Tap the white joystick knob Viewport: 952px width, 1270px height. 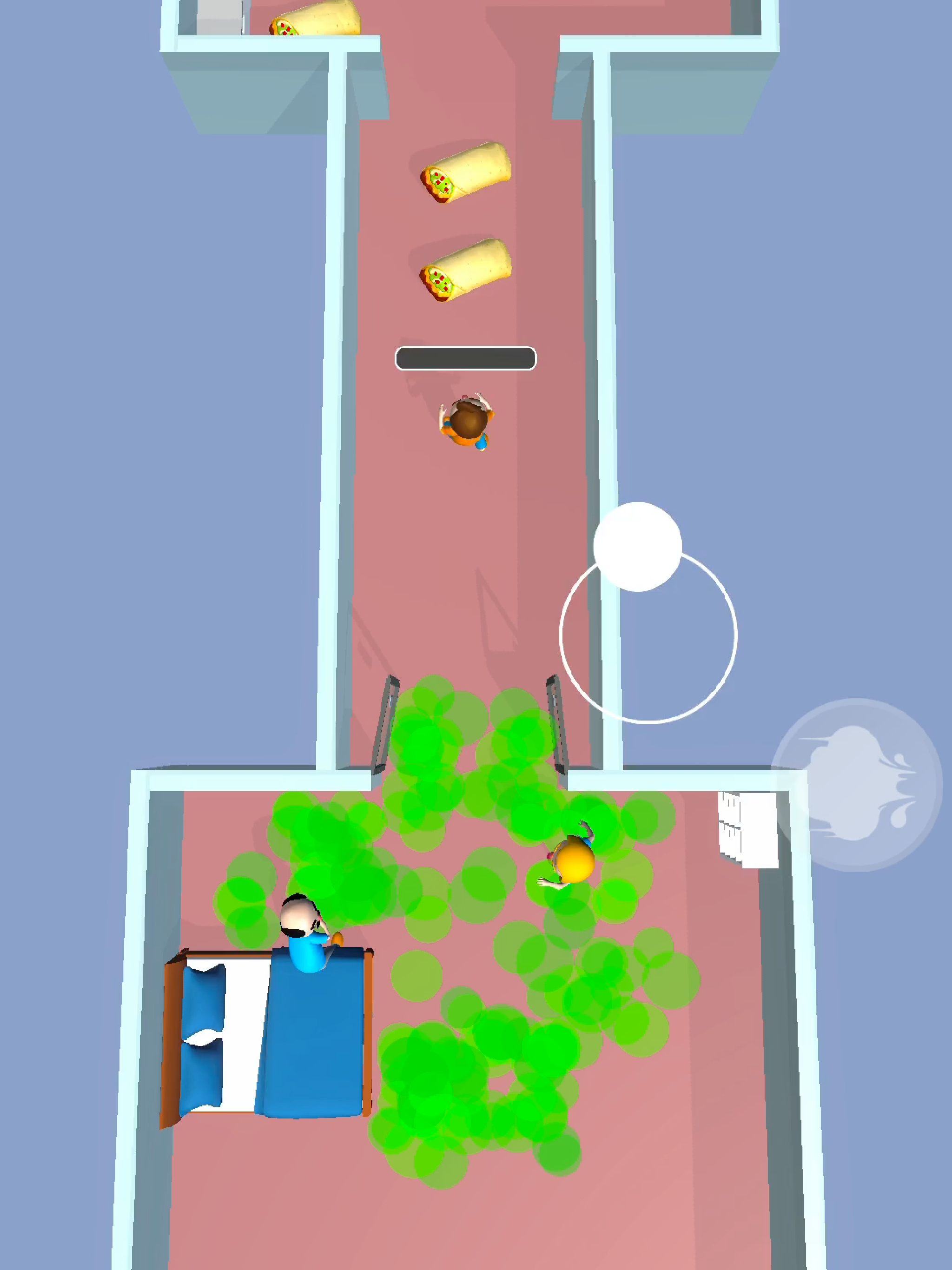637,547
